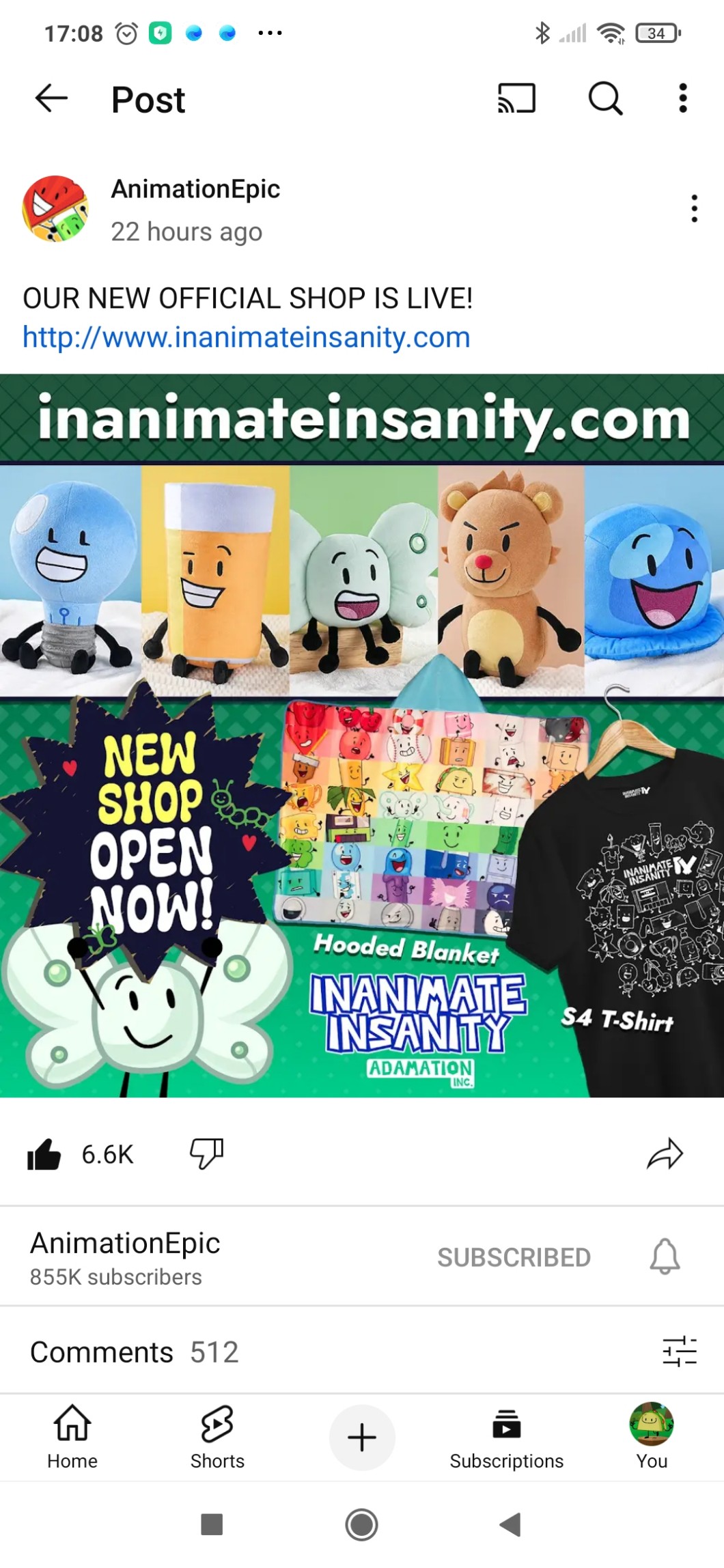Viewport: 724px width, 1568px height.
Task: Open search in the app bar
Action: (x=605, y=98)
